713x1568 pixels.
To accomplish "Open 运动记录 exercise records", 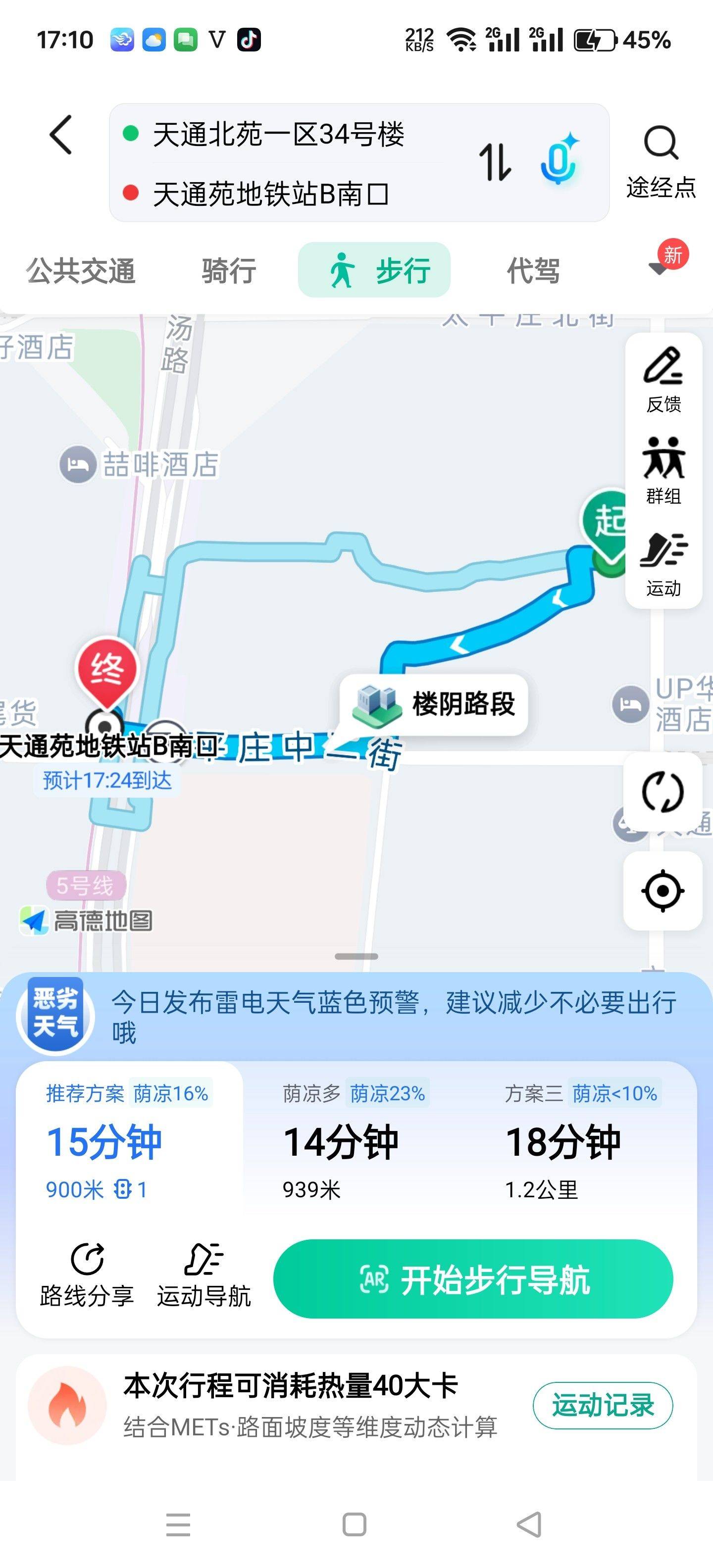I will [602, 1405].
